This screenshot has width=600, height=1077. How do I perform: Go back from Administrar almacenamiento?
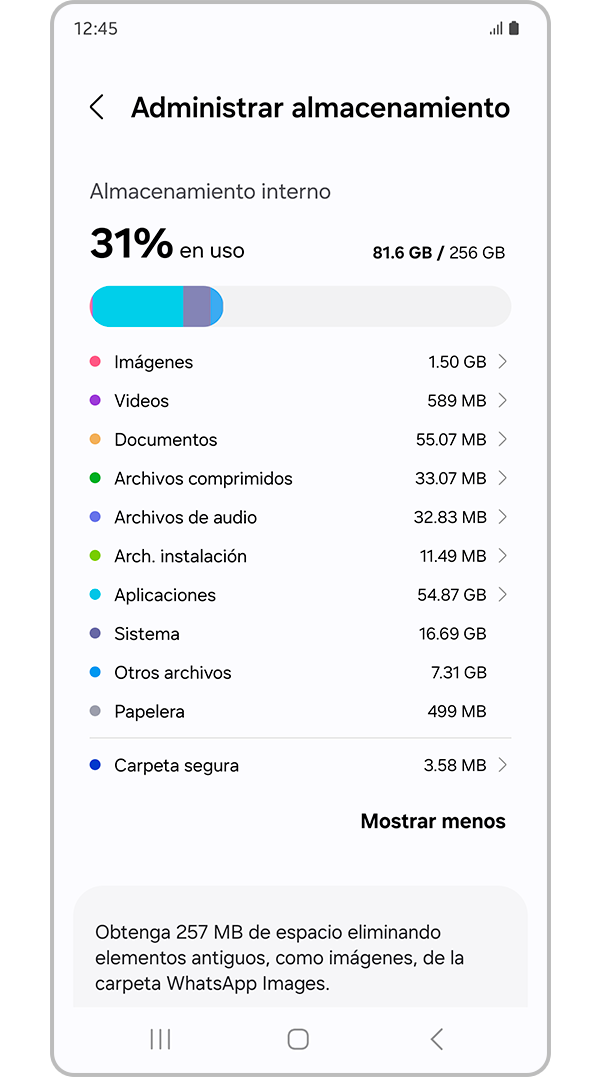click(97, 108)
